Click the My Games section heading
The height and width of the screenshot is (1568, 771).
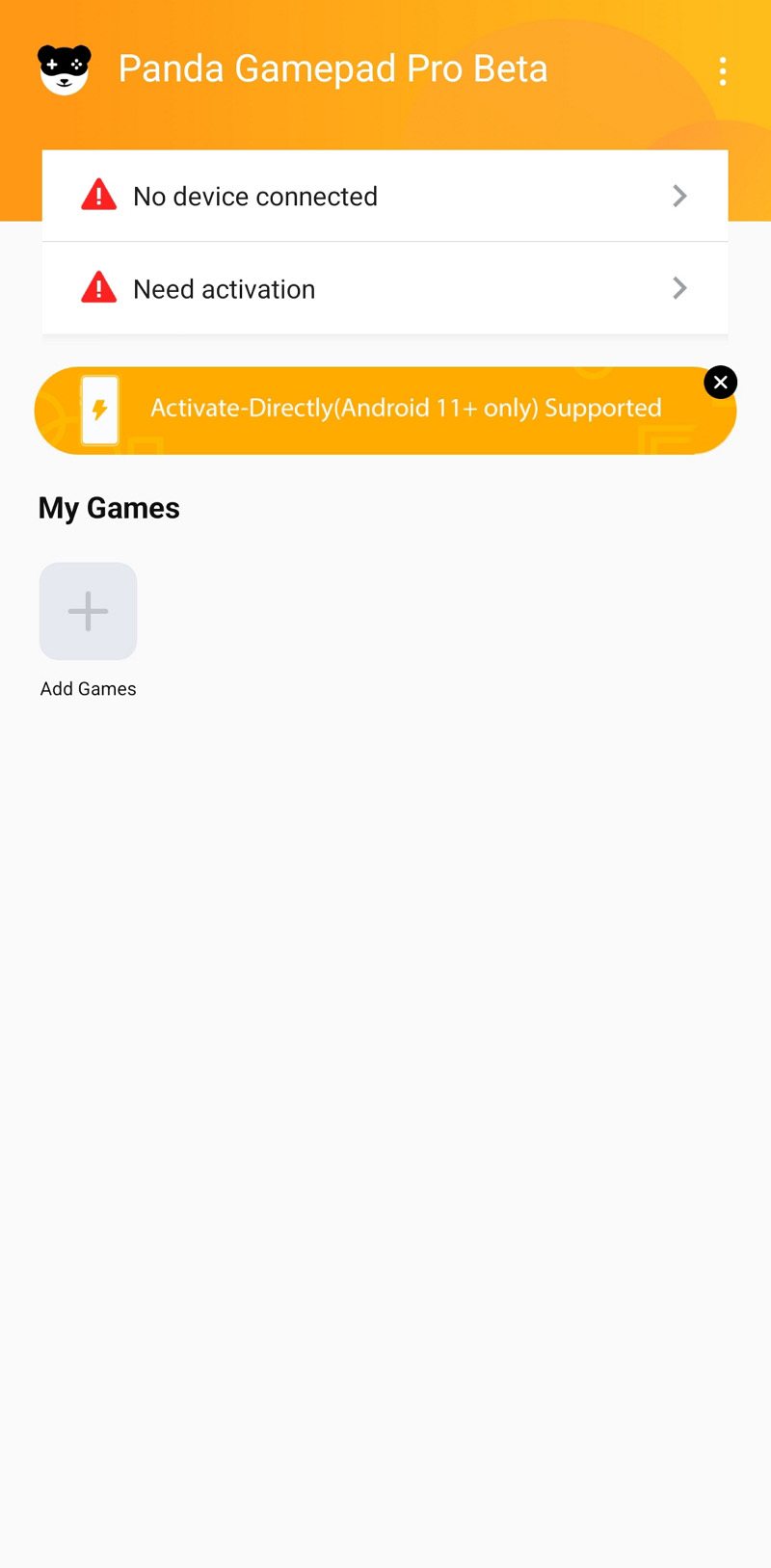pos(109,508)
